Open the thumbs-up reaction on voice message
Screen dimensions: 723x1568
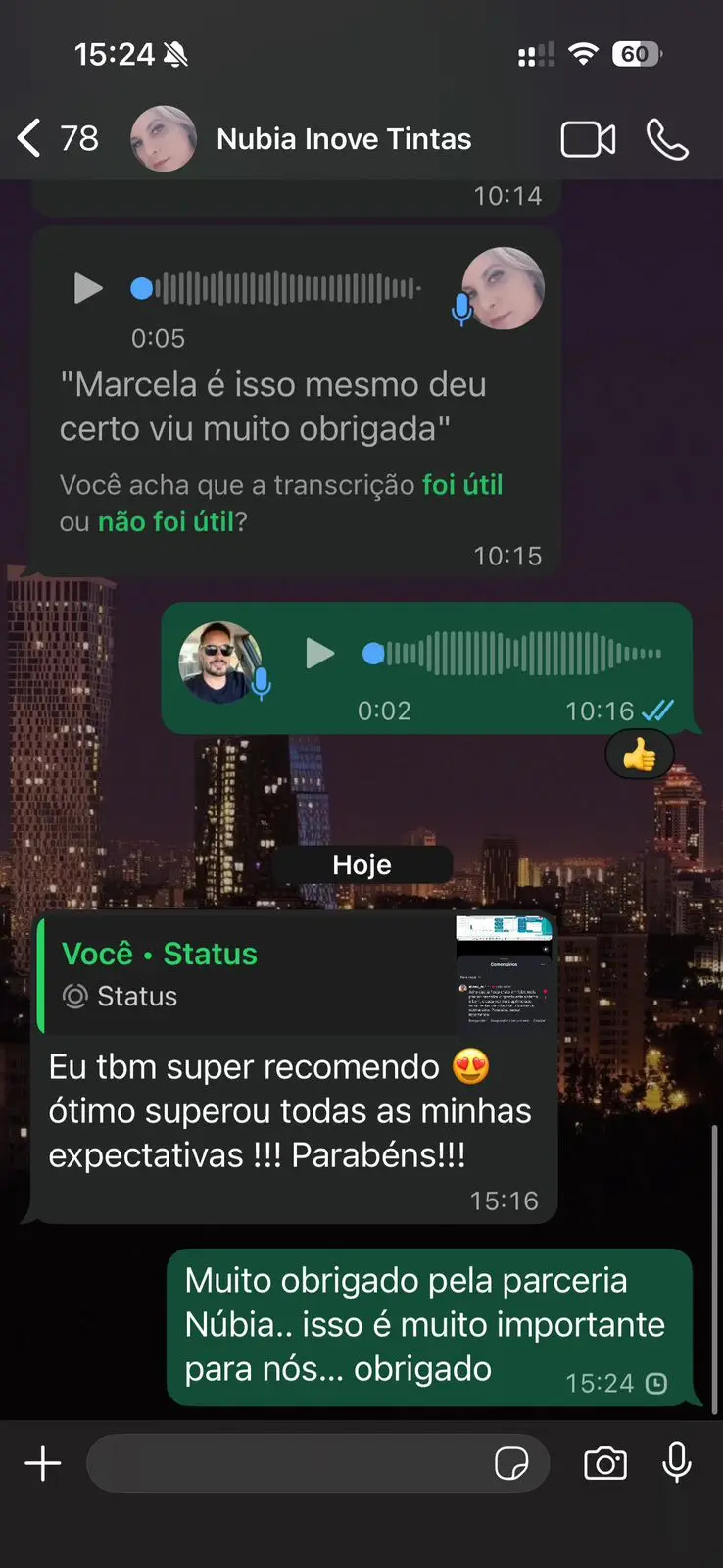[x=640, y=755]
